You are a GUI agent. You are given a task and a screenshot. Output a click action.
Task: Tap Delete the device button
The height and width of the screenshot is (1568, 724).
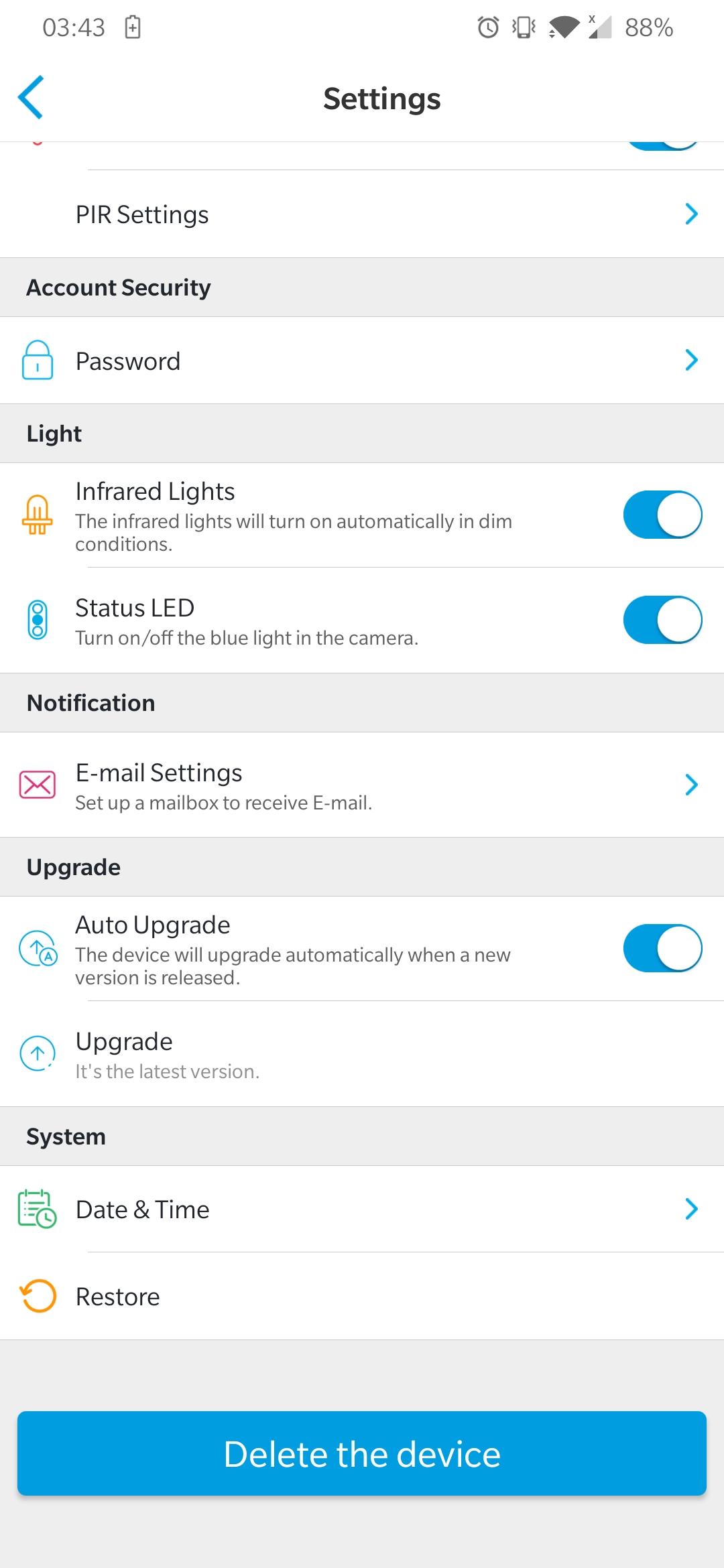pos(362,1453)
